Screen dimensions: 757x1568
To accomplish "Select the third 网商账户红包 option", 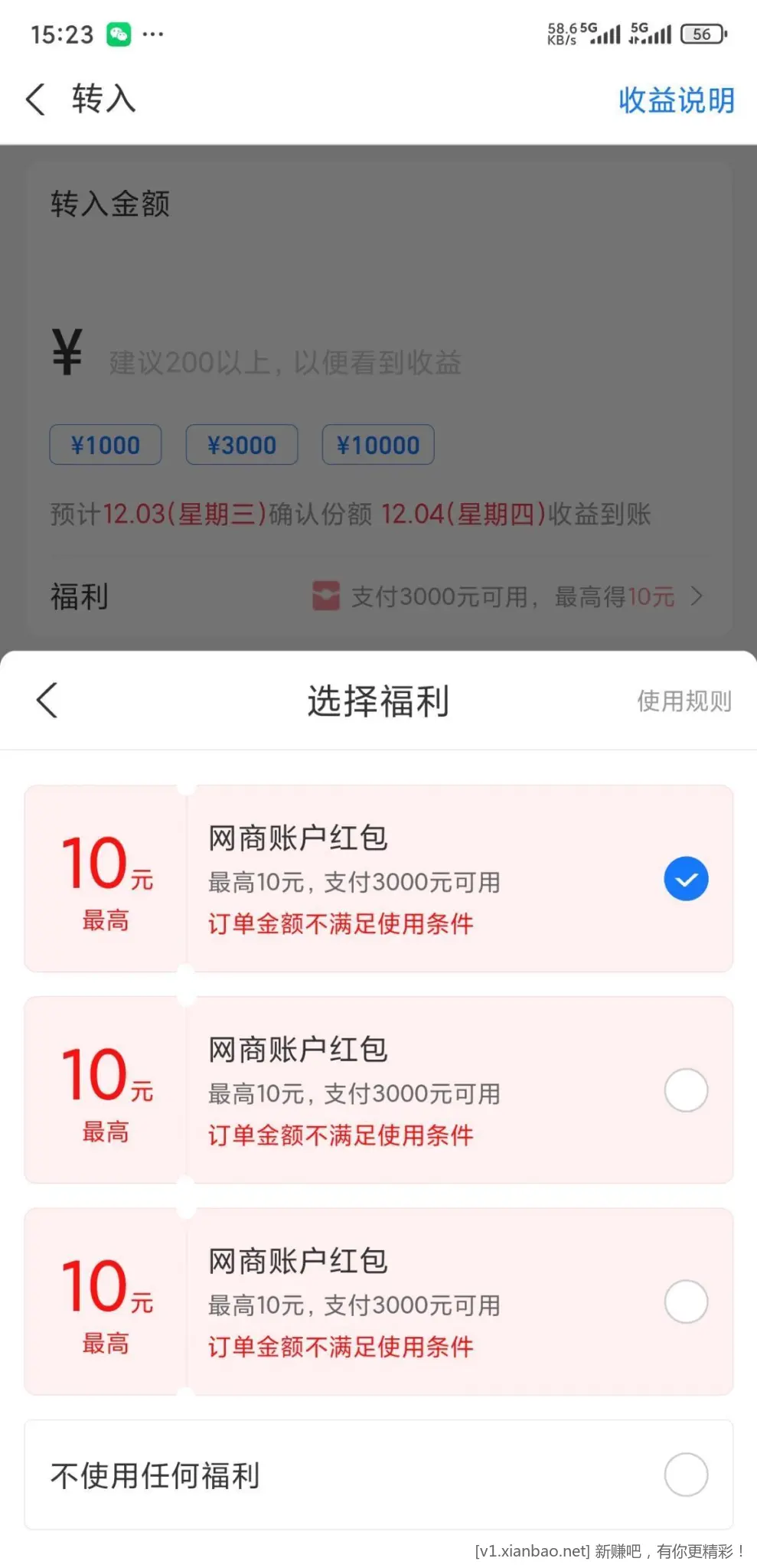I will [685, 1301].
